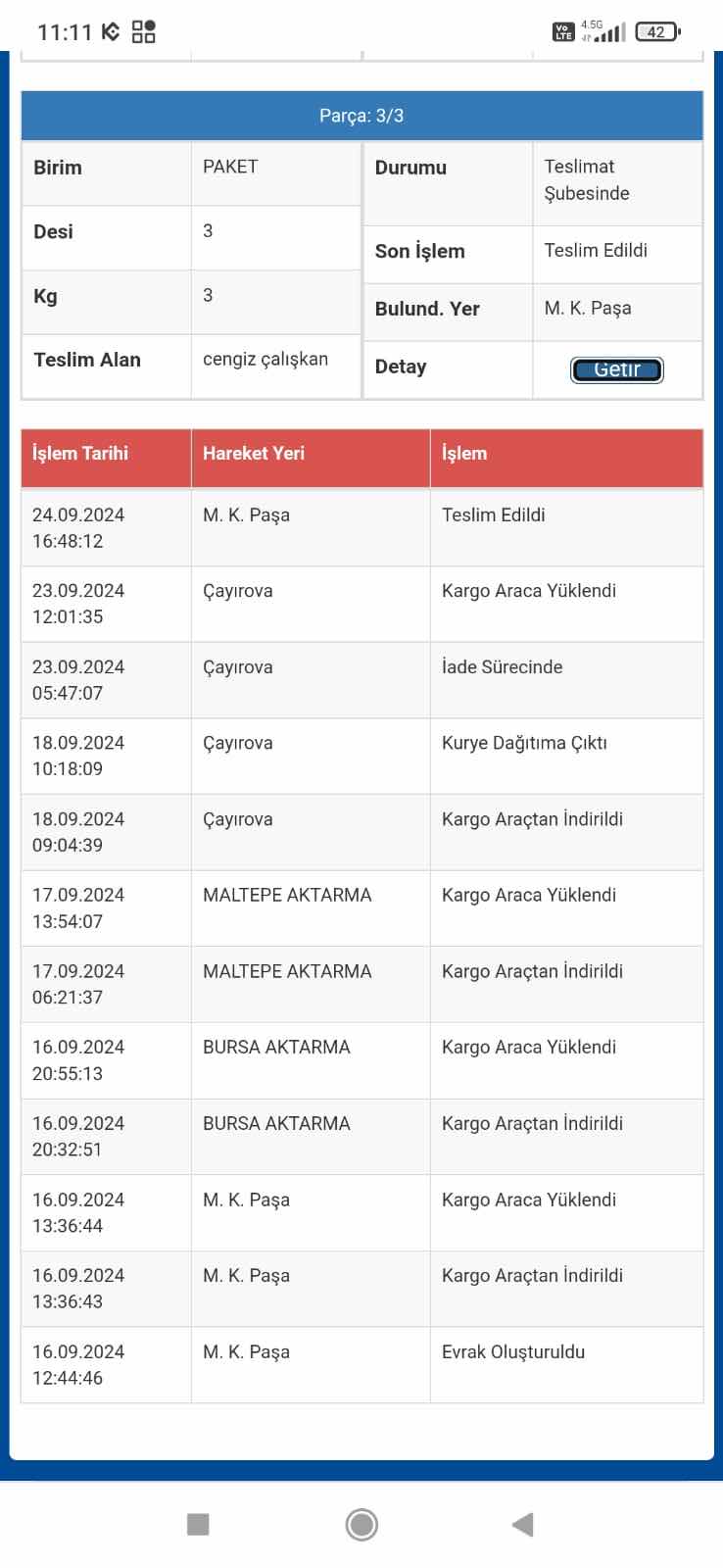Viewport: 723px width, 1568px height.
Task: Tap the Getir button next to Detay
Action: pyautogui.click(x=616, y=369)
